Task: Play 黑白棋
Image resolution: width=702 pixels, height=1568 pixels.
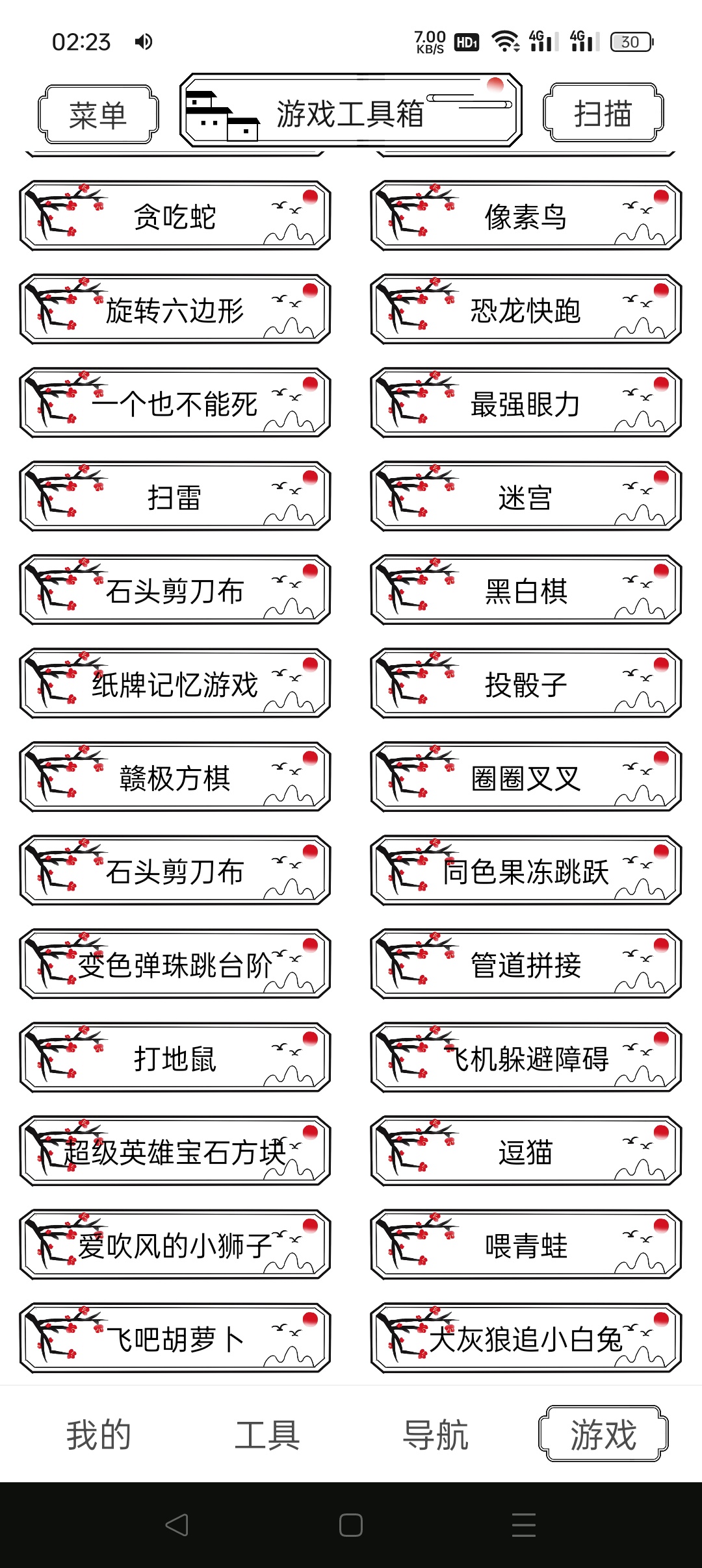Action: [x=525, y=590]
